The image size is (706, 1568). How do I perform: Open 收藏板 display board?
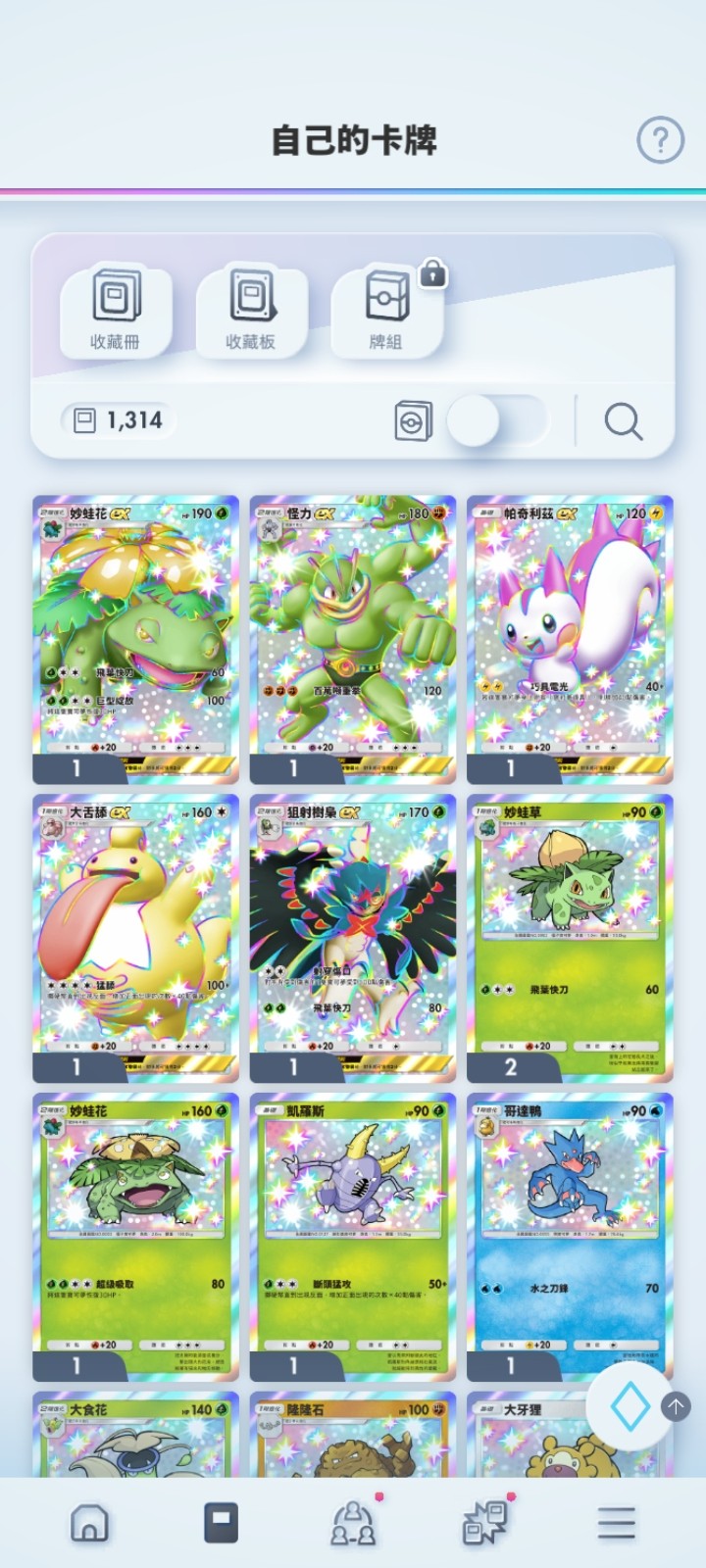(x=251, y=309)
